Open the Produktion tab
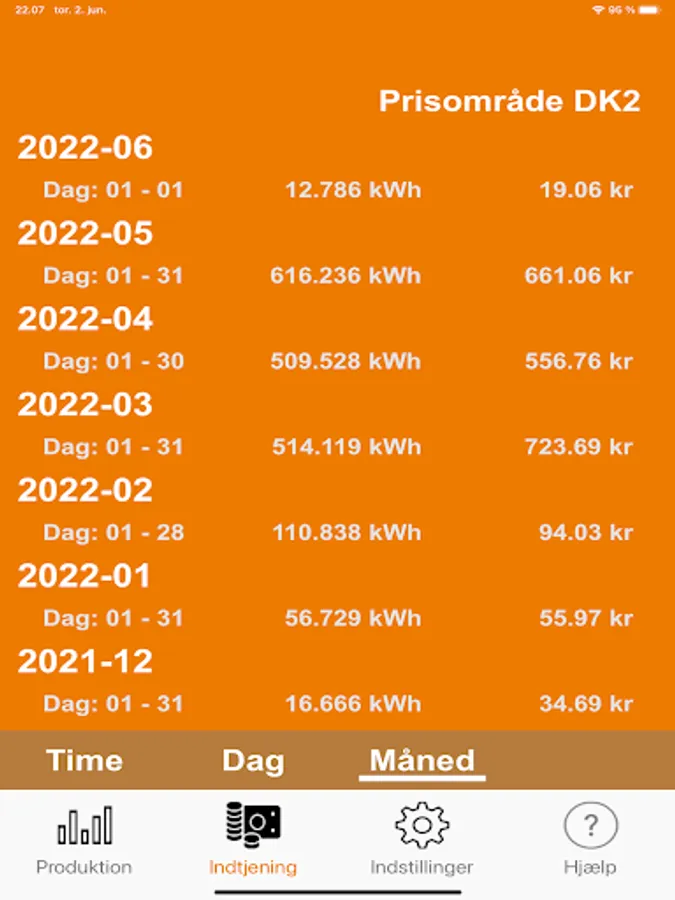The image size is (675, 900). (84, 840)
